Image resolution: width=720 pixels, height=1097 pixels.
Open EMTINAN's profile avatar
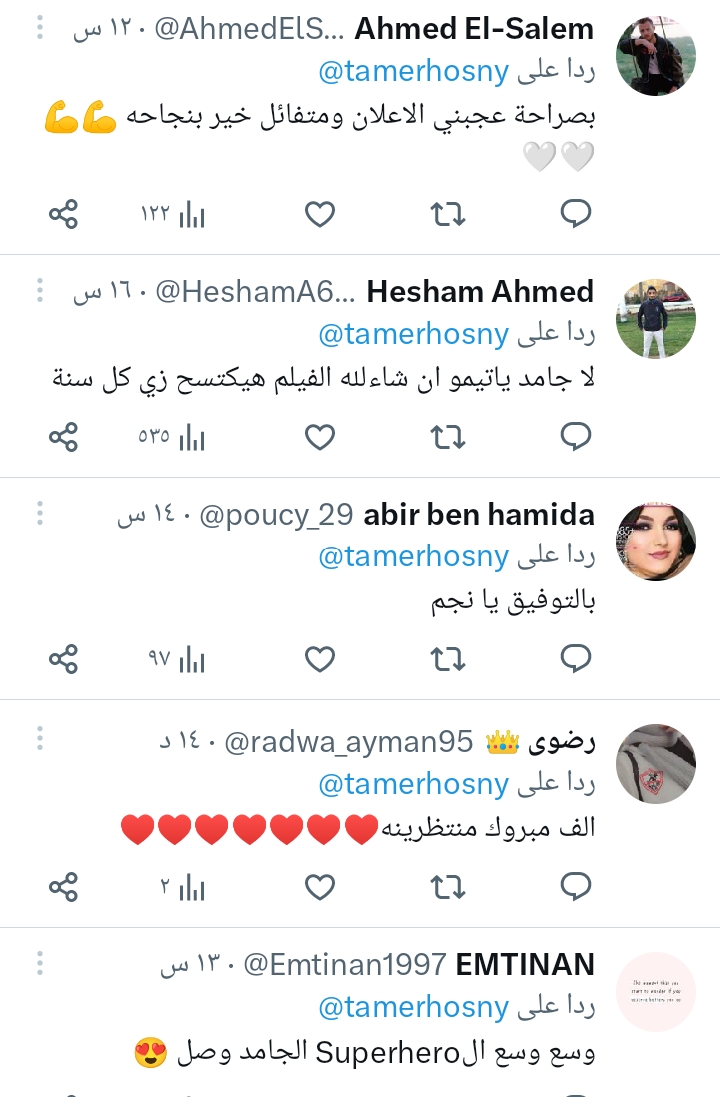[x=655, y=991]
